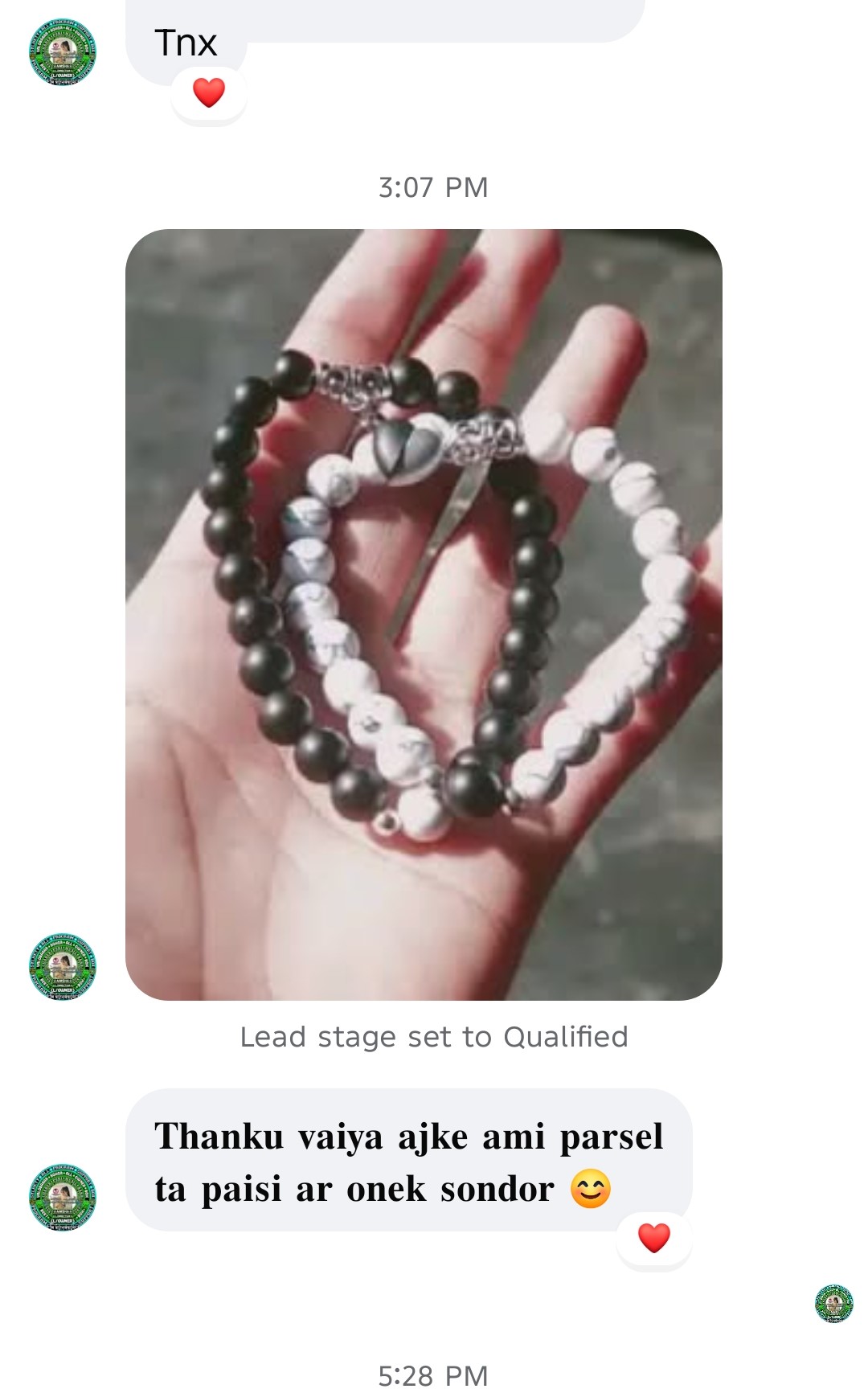The height and width of the screenshot is (1393, 868).
Task: Open the sender's avatar beside the Thanku vaiya message
Action: click(x=63, y=1198)
